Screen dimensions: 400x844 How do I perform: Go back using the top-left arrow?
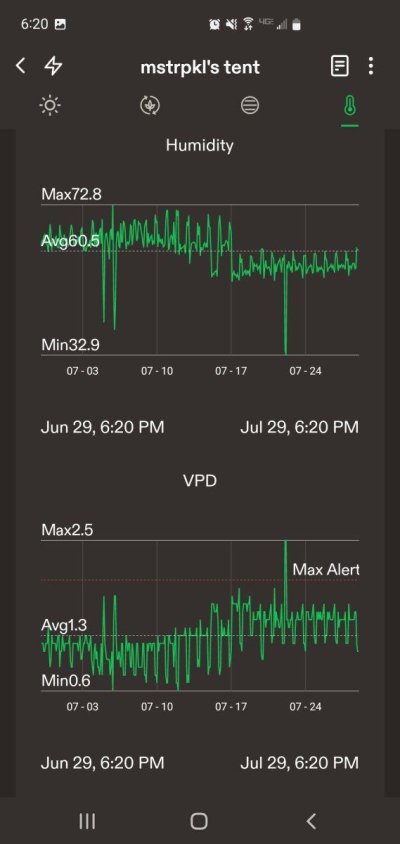pyautogui.click(x=20, y=66)
